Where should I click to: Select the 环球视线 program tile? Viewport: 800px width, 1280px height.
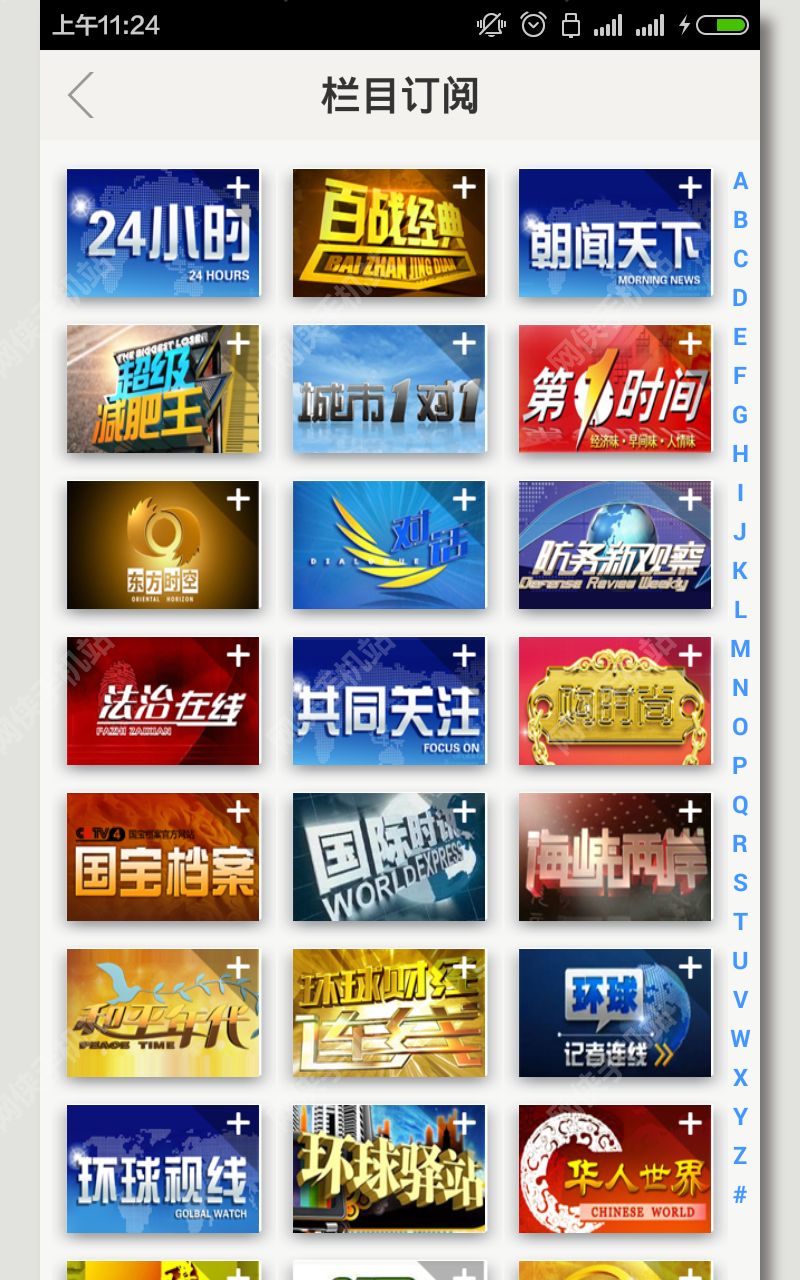point(162,1169)
